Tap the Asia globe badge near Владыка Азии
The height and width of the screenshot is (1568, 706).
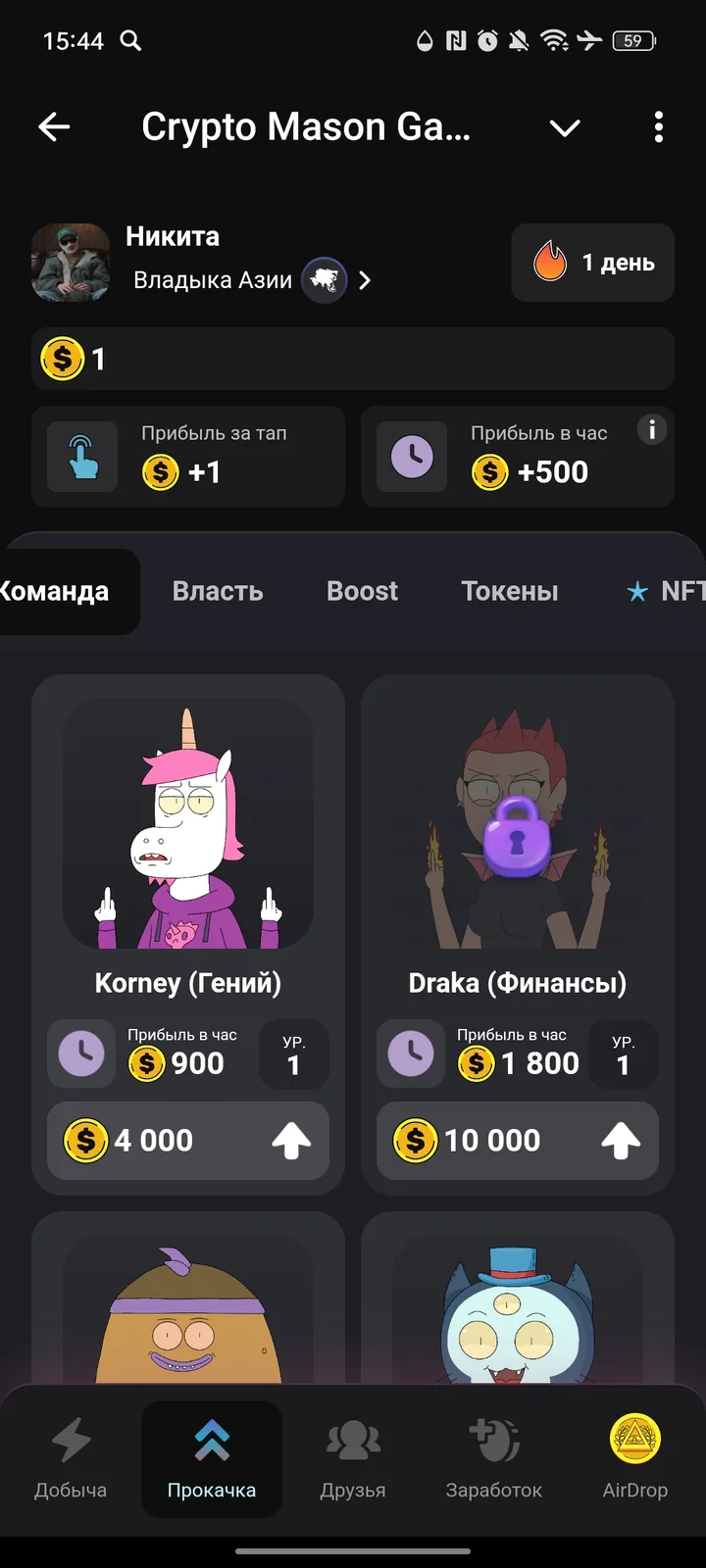coord(324,280)
